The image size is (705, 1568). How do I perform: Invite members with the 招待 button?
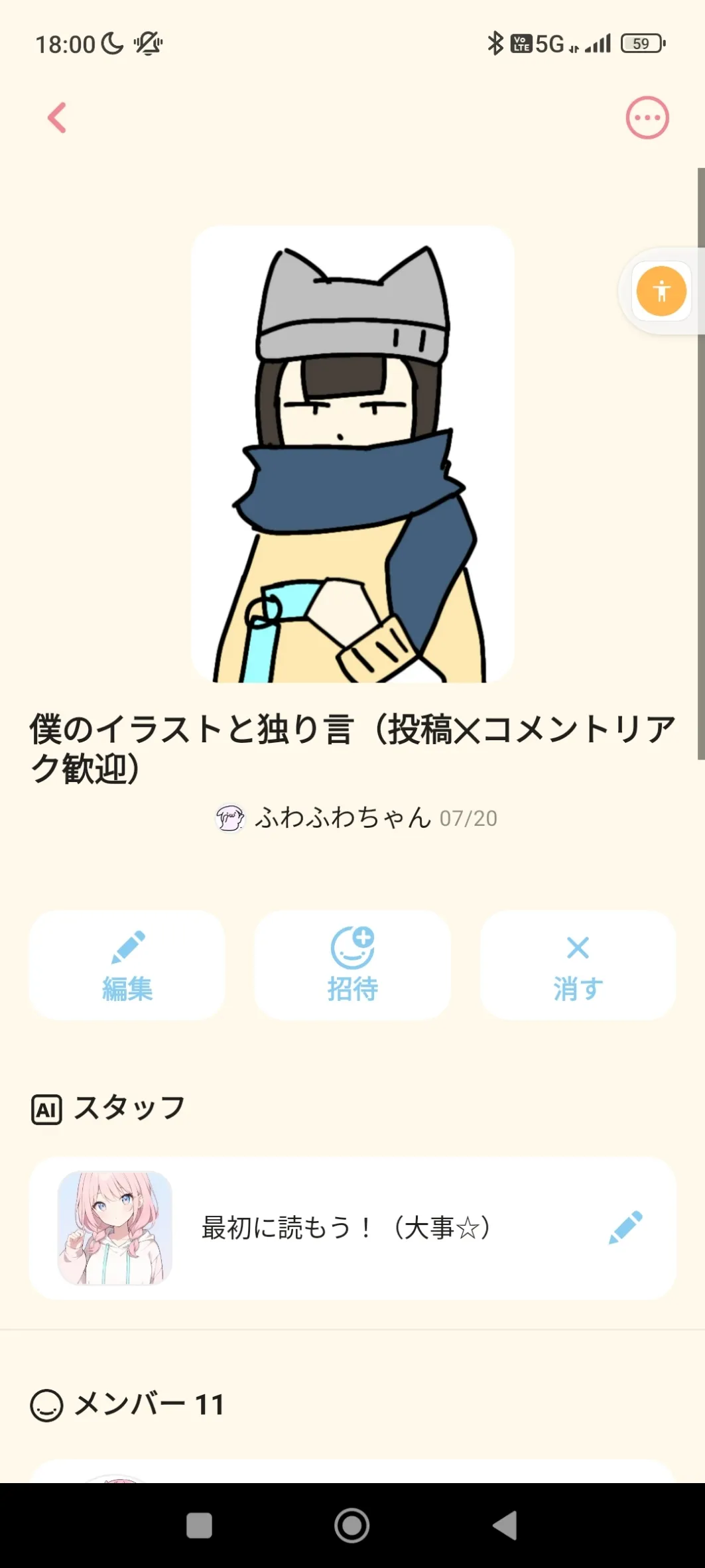(352, 965)
